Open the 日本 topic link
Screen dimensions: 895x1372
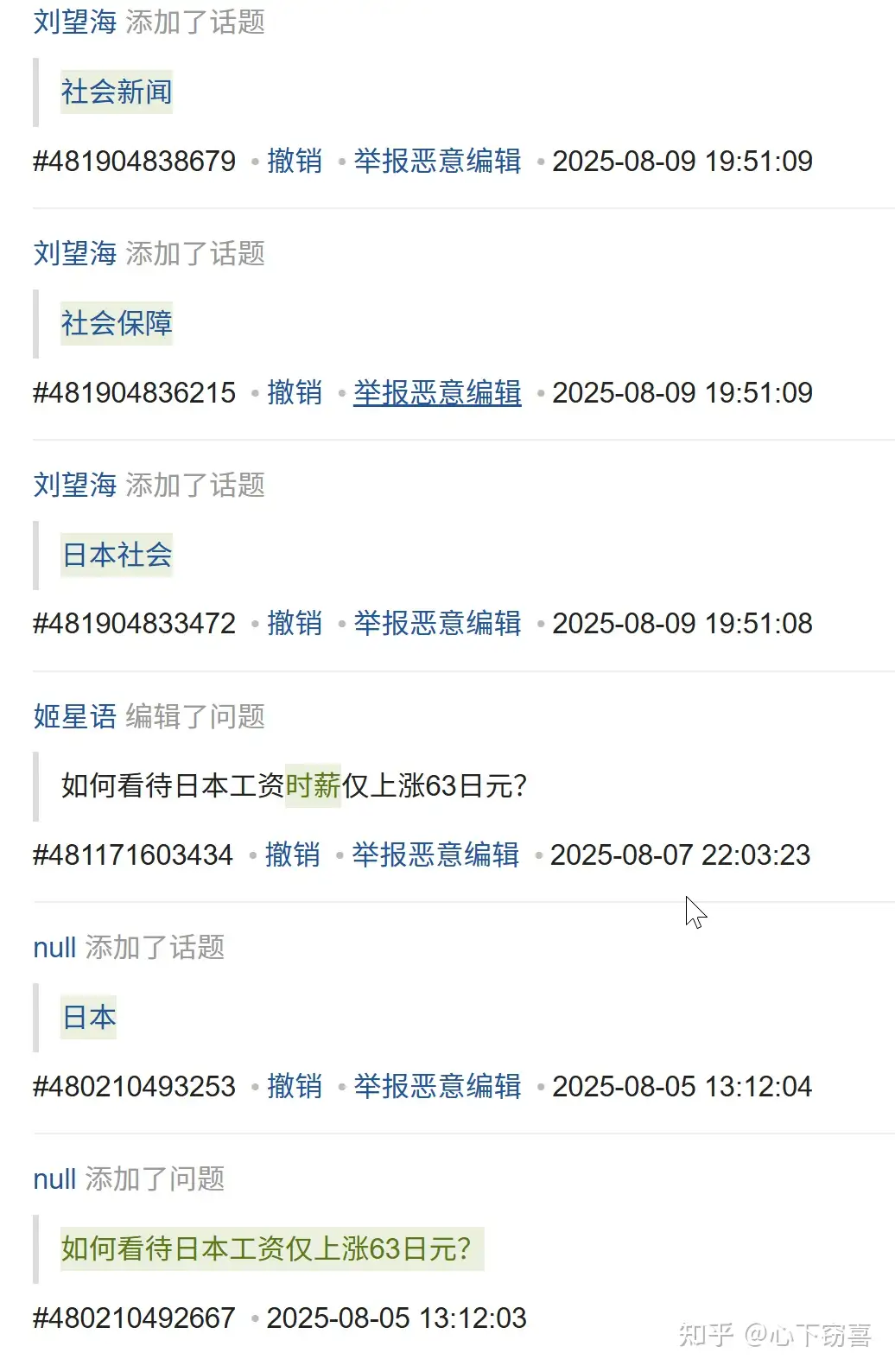coord(89,1017)
